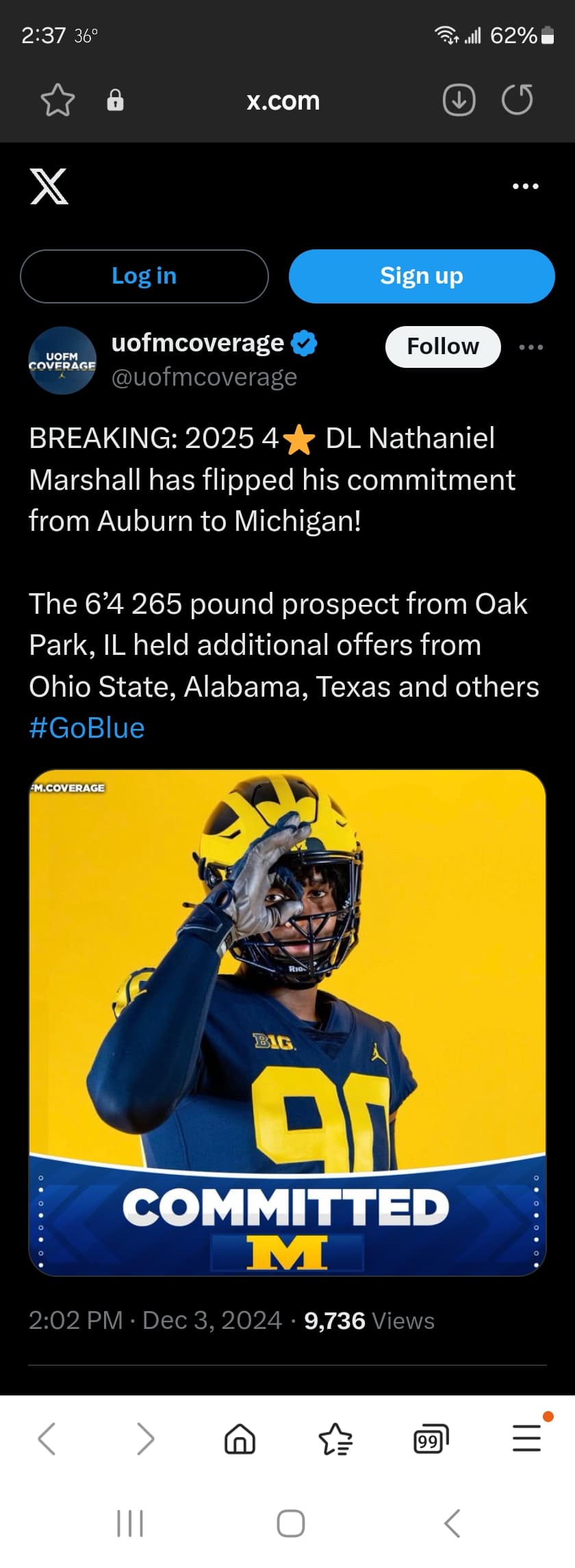Show the open browser tabs
Screen dimensions: 575x1568
click(431, 1438)
